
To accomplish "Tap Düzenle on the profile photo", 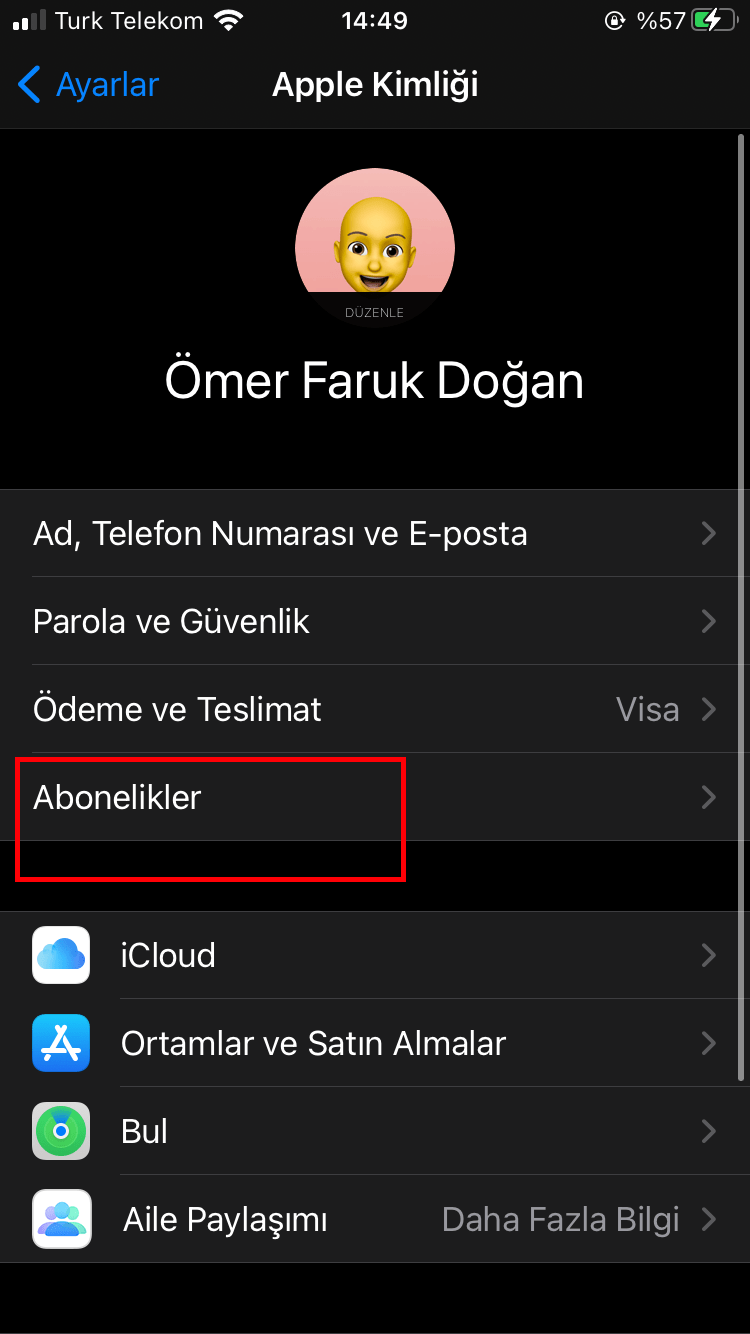I will [x=374, y=312].
